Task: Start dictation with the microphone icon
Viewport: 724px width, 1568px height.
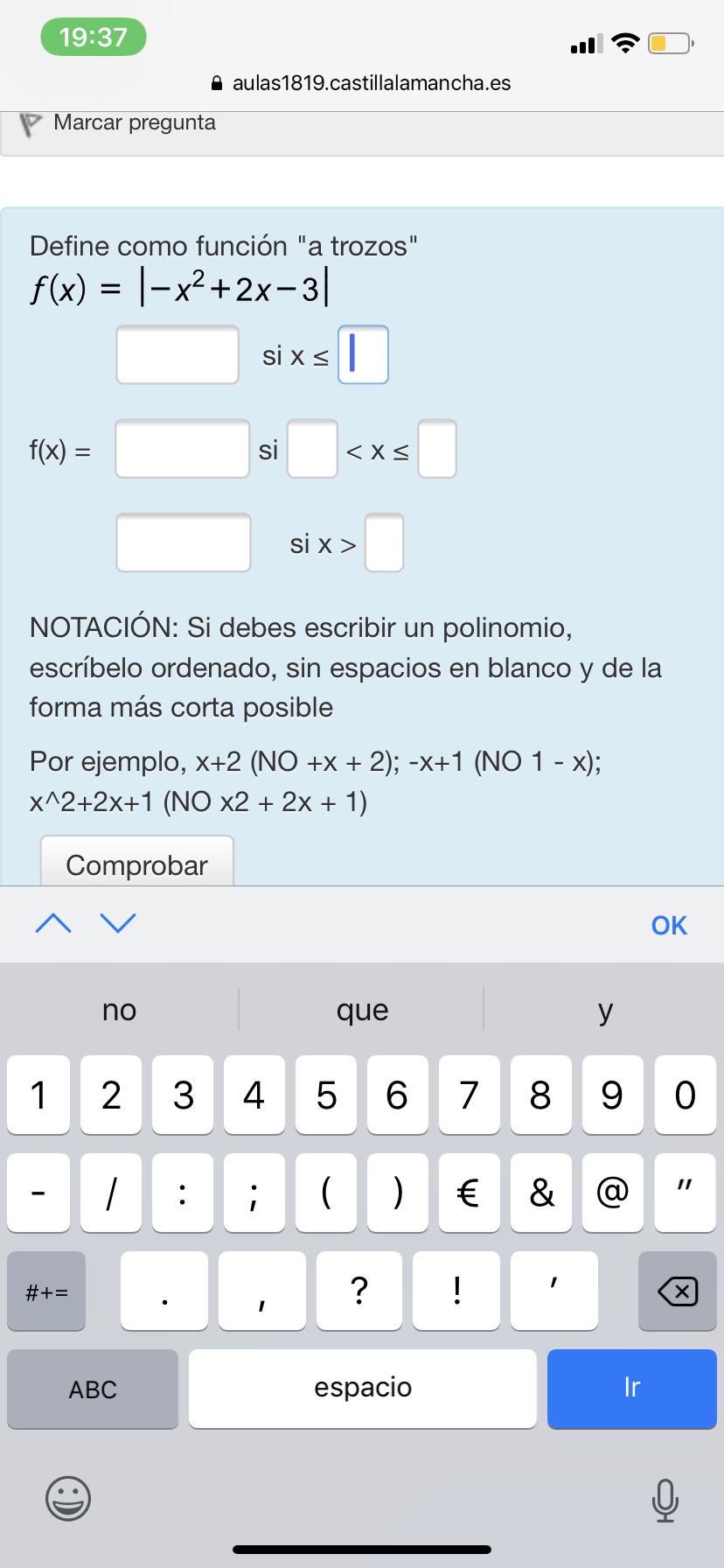Action: pos(665,1500)
